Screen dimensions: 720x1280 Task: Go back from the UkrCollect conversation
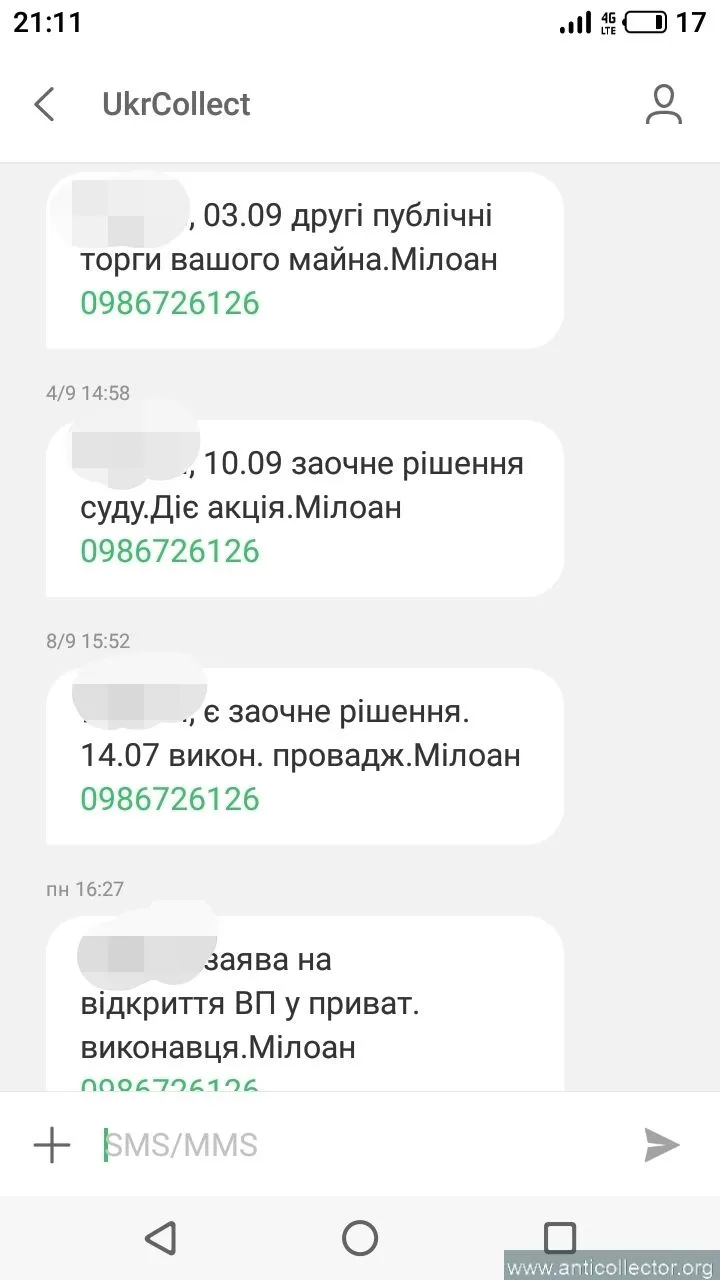44,104
